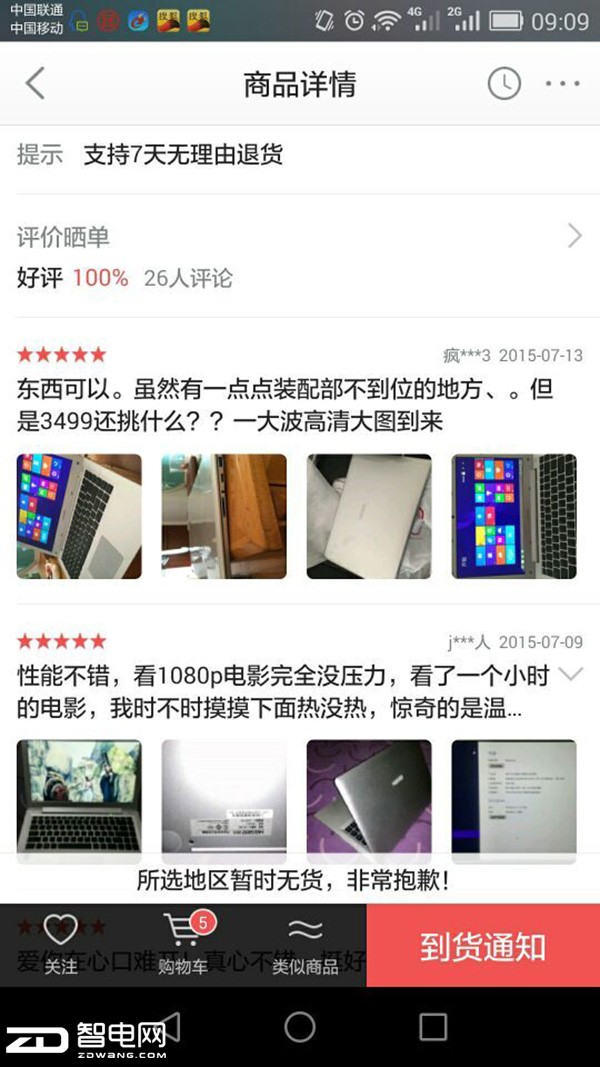View first photo in 疯***3's review
The width and height of the screenshot is (600, 1067).
point(79,516)
